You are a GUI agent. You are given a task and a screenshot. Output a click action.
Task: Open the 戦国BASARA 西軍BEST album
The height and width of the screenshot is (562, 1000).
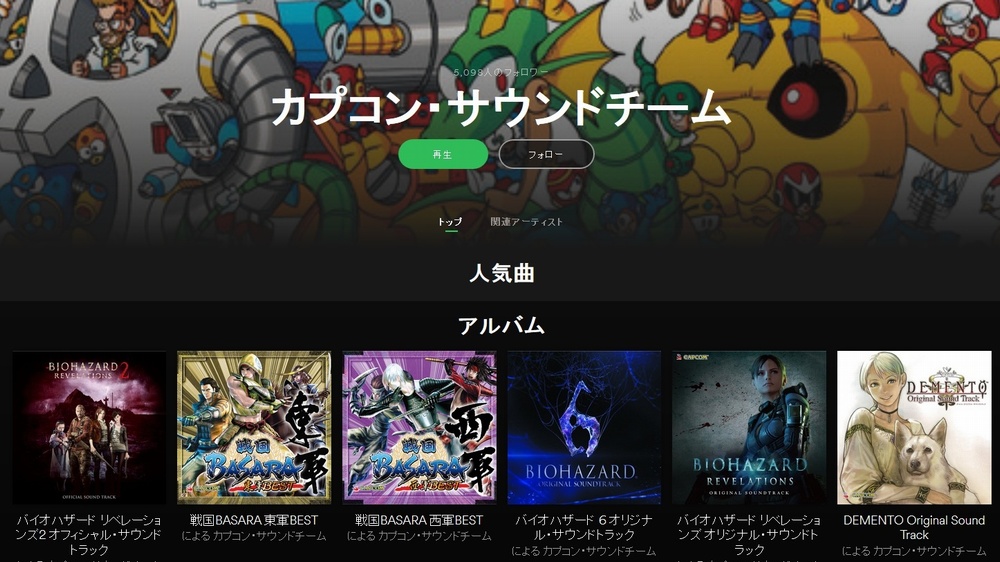coord(419,427)
